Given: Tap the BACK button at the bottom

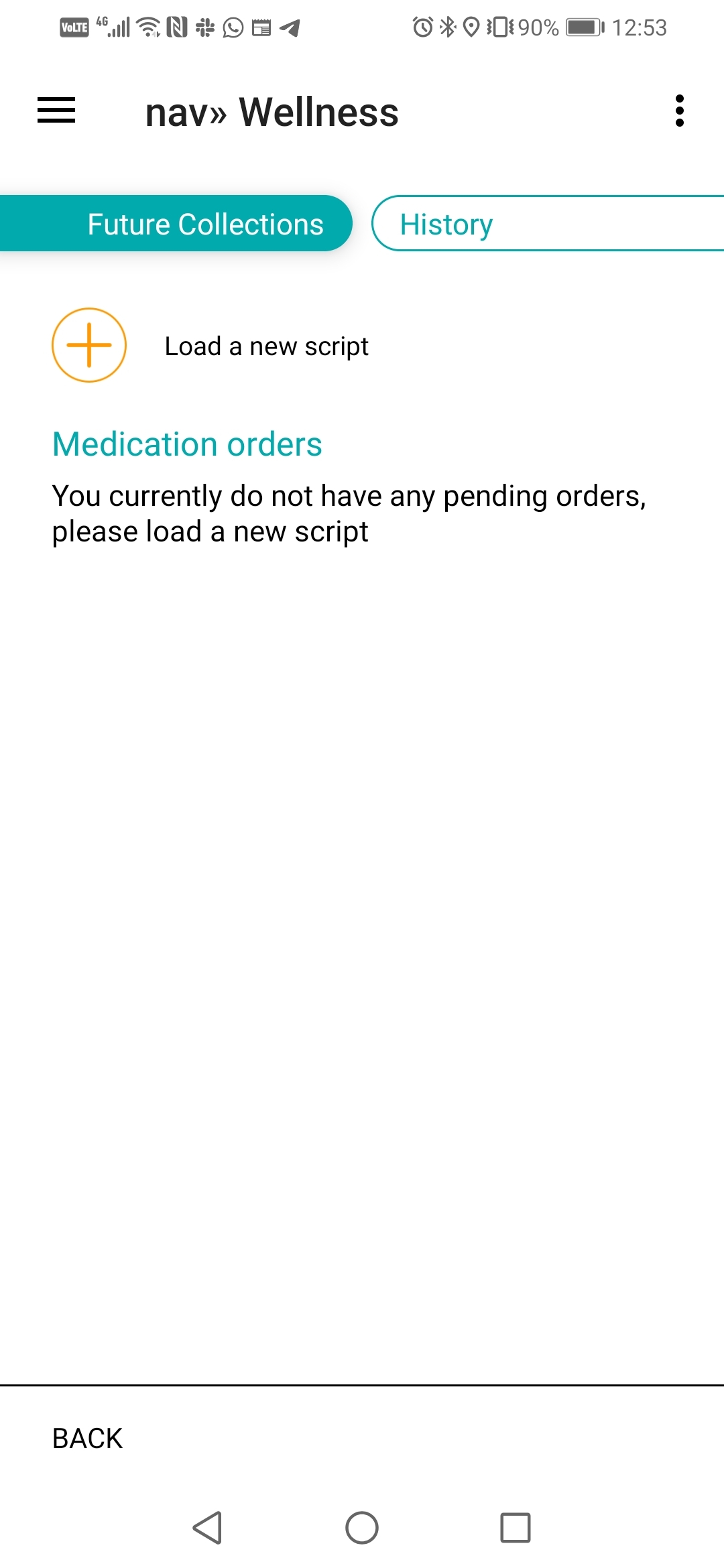Looking at the screenshot, I should pyautogui.click(x=88, y=1439).
